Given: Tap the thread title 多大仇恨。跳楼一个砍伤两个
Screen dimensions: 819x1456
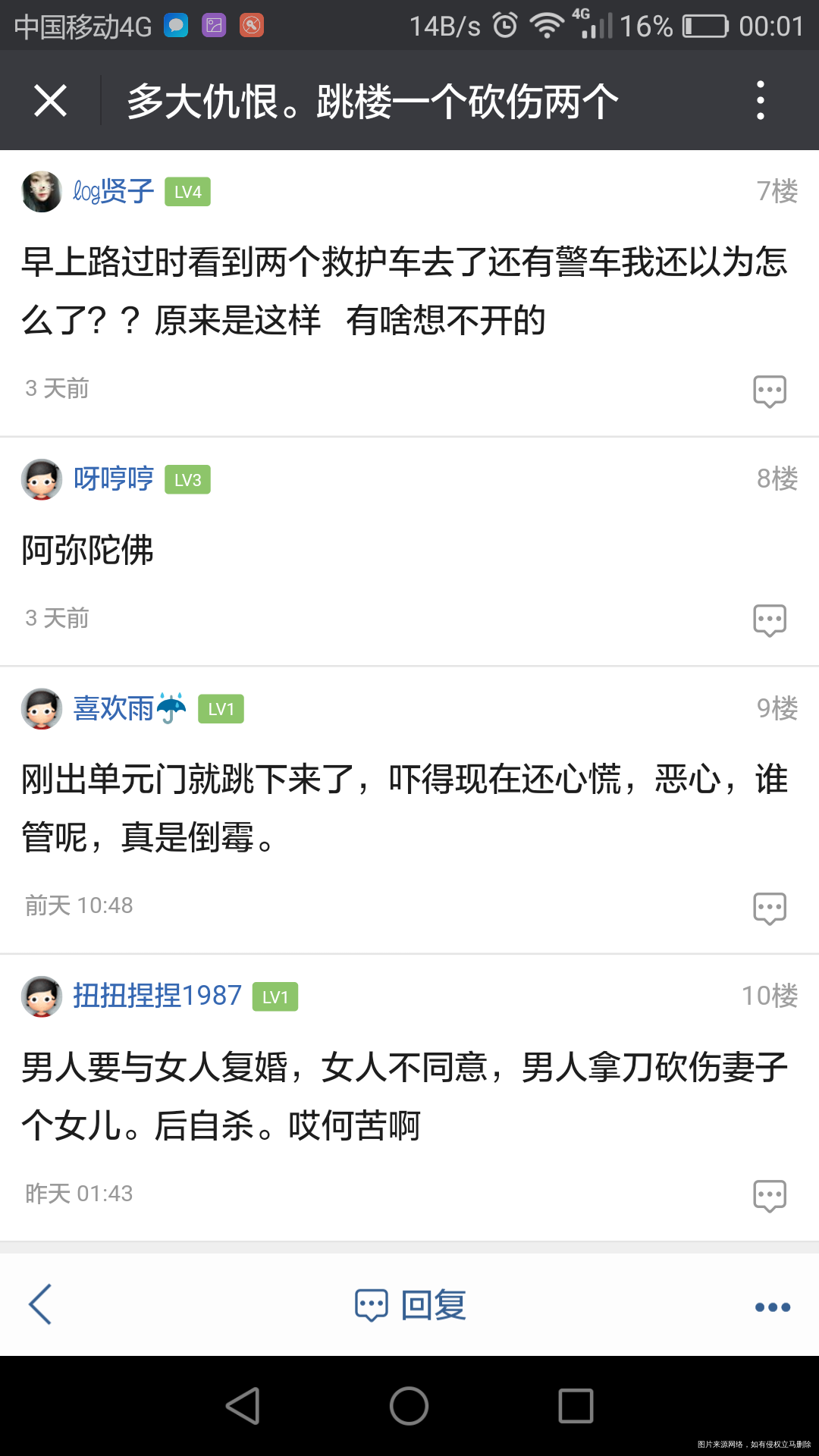Looking at the screenshot, I should tap(372, 99).
